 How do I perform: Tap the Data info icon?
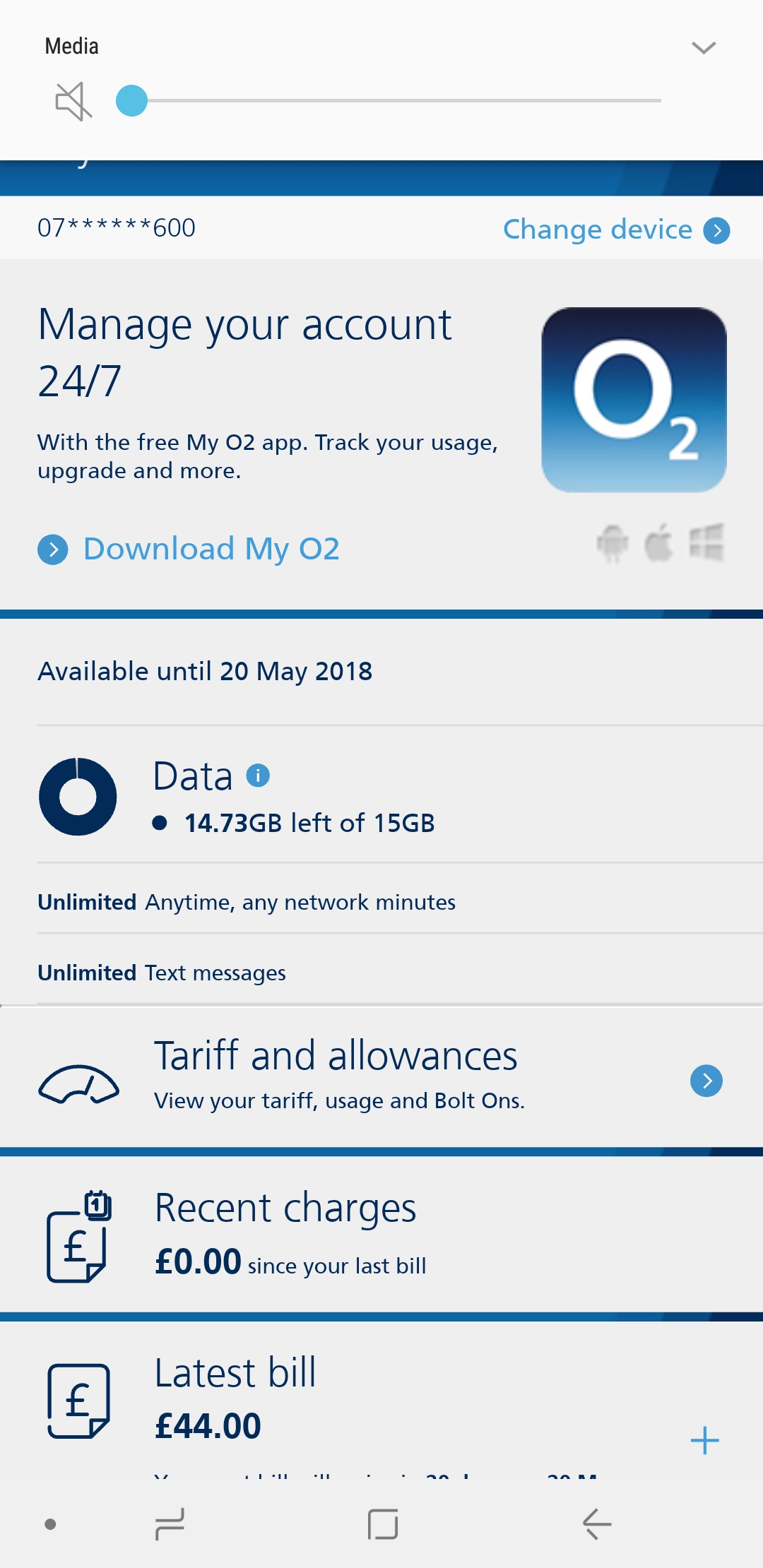coord(259,776)
